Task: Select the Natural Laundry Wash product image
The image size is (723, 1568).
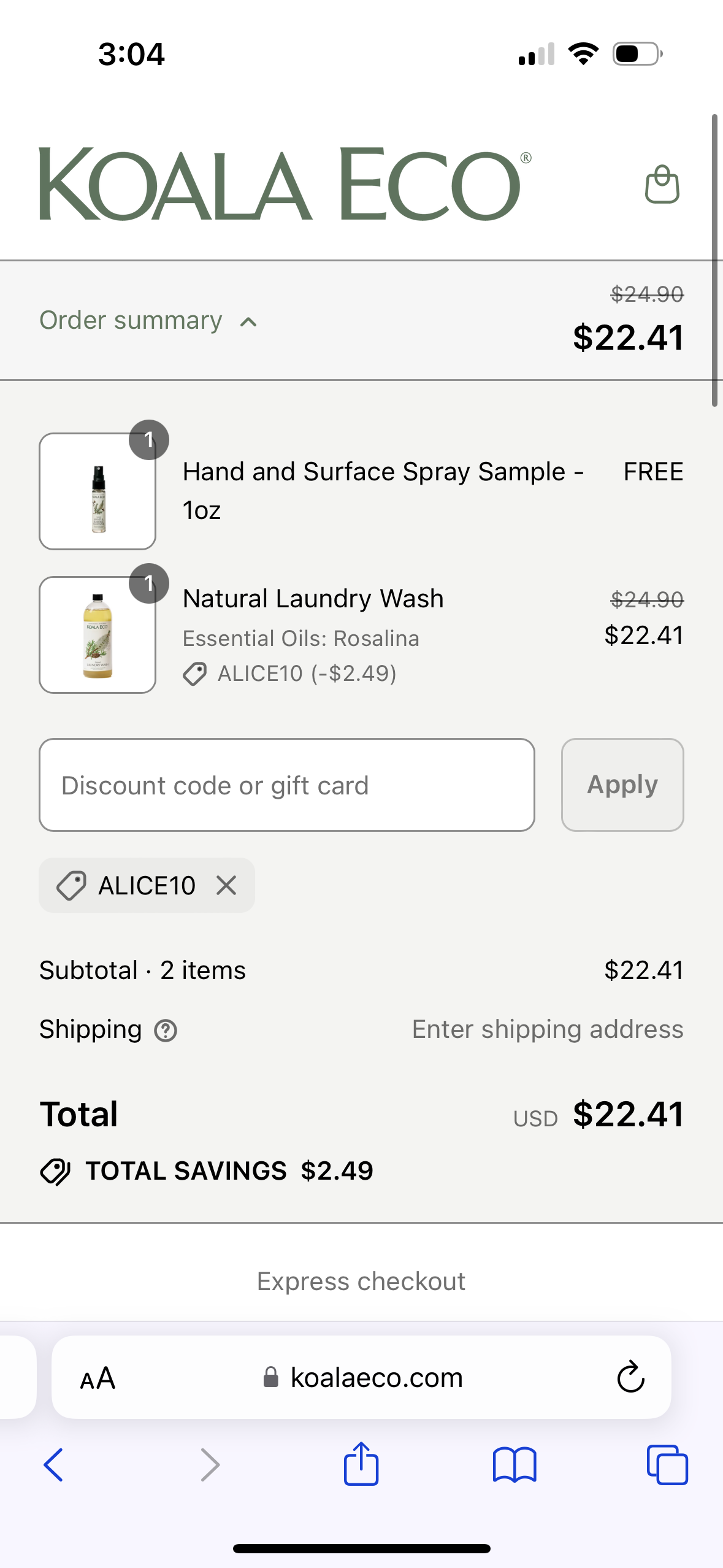Action: pos(97,634)
